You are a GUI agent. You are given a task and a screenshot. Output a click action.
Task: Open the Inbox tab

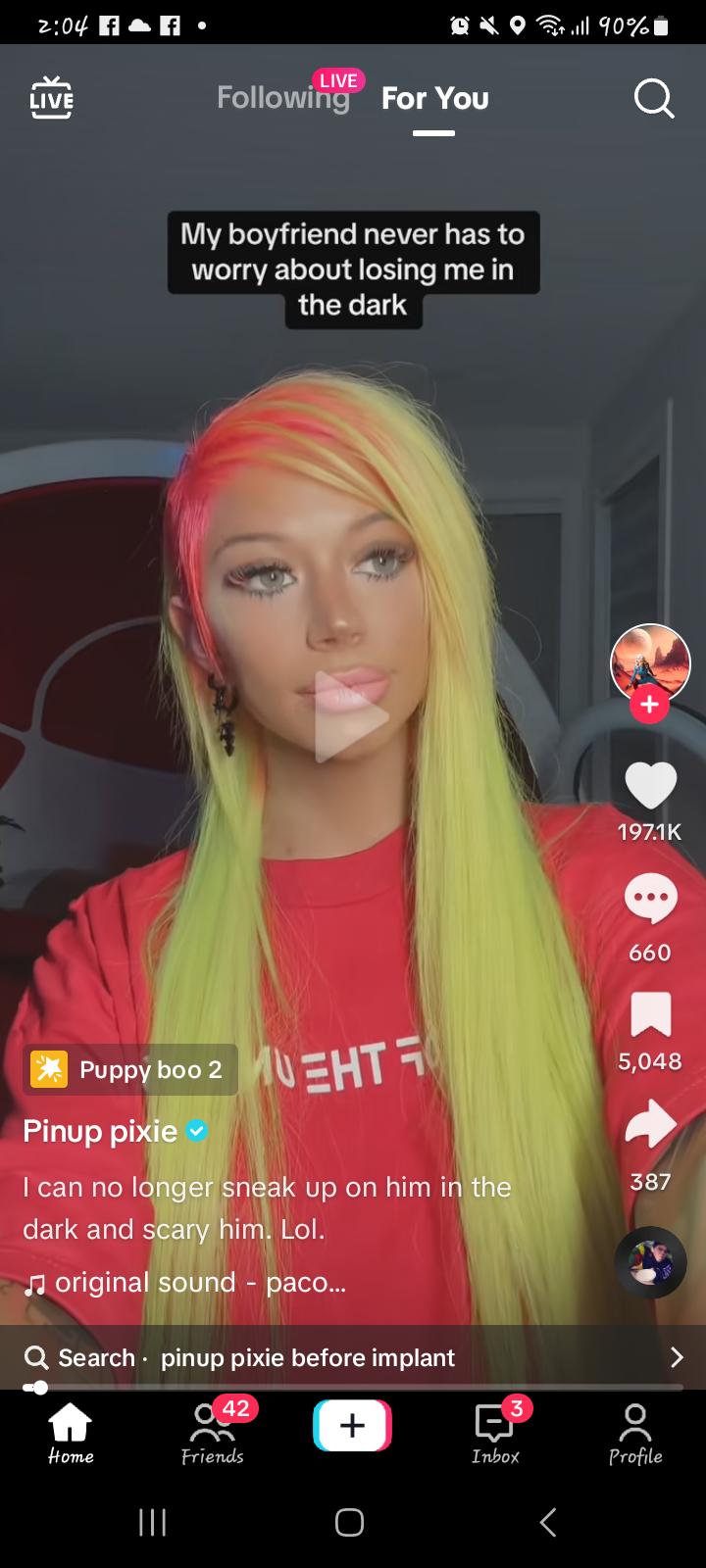[x=495, y=1432]
